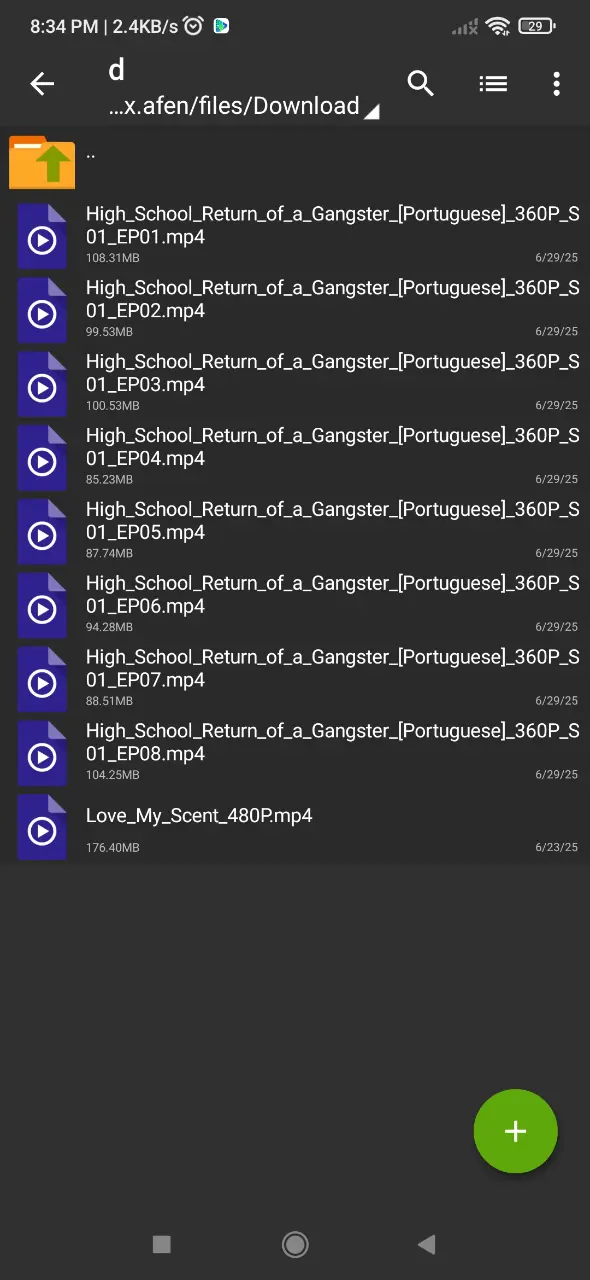Open the S01_EP05.mp4 video file
The height and width of the screenshot is (1280, 590).
point(295,531)
